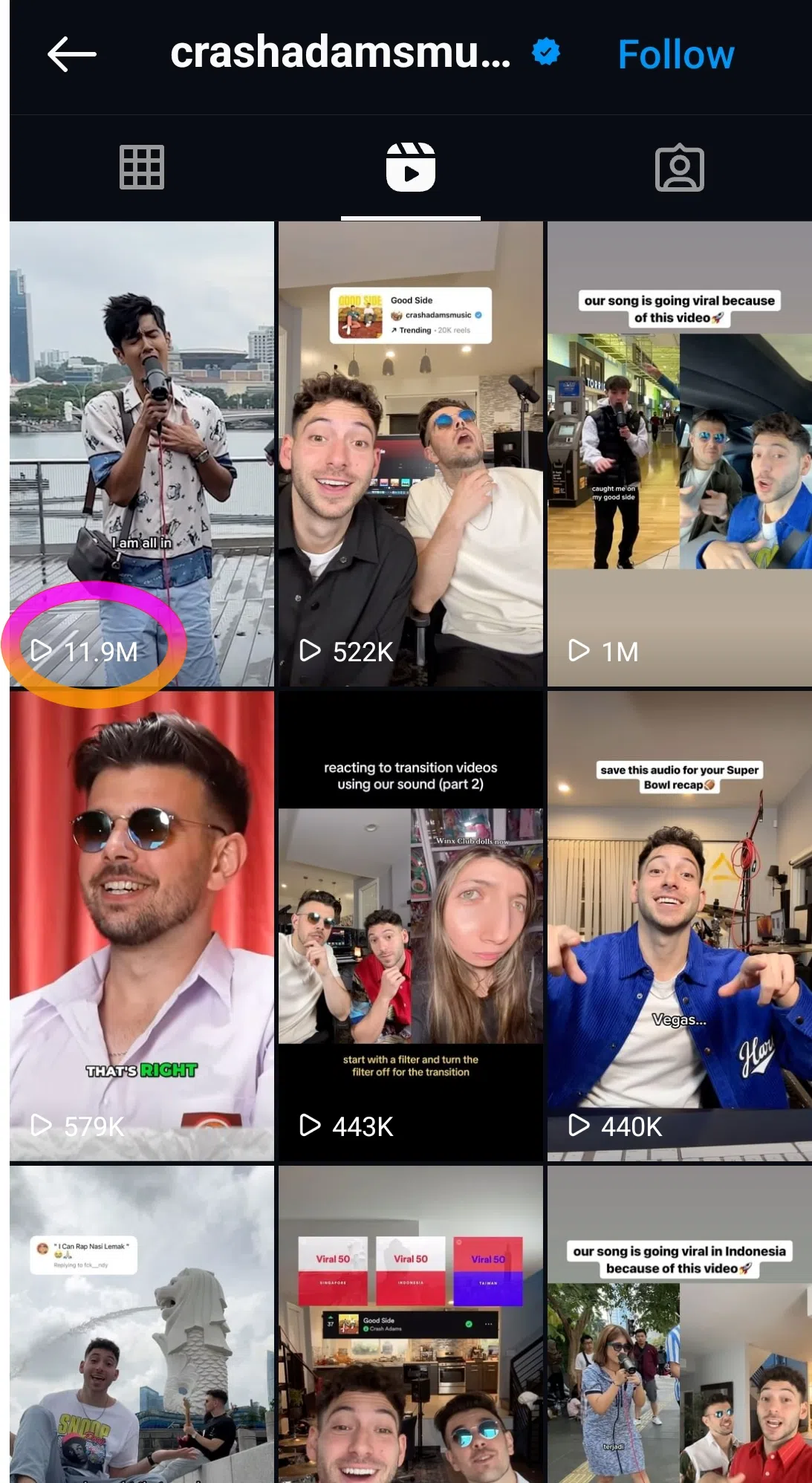This screenshot has height=1483, width=812.
Task: Open the transition videos reaction reel
Action: point(410,925)
